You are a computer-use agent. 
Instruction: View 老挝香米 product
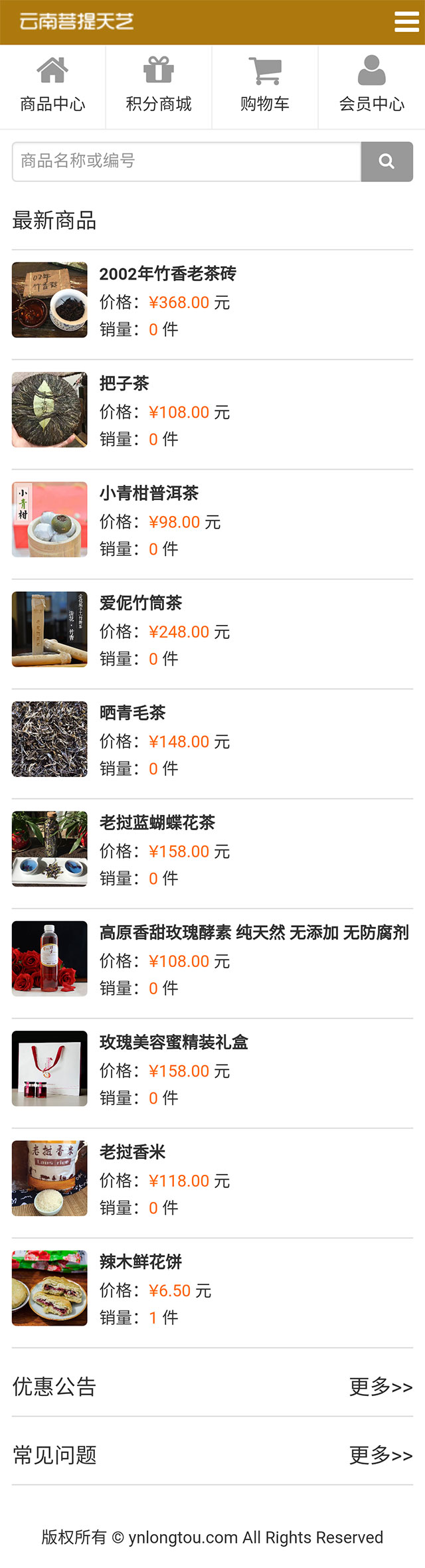tap(132, 1152)
